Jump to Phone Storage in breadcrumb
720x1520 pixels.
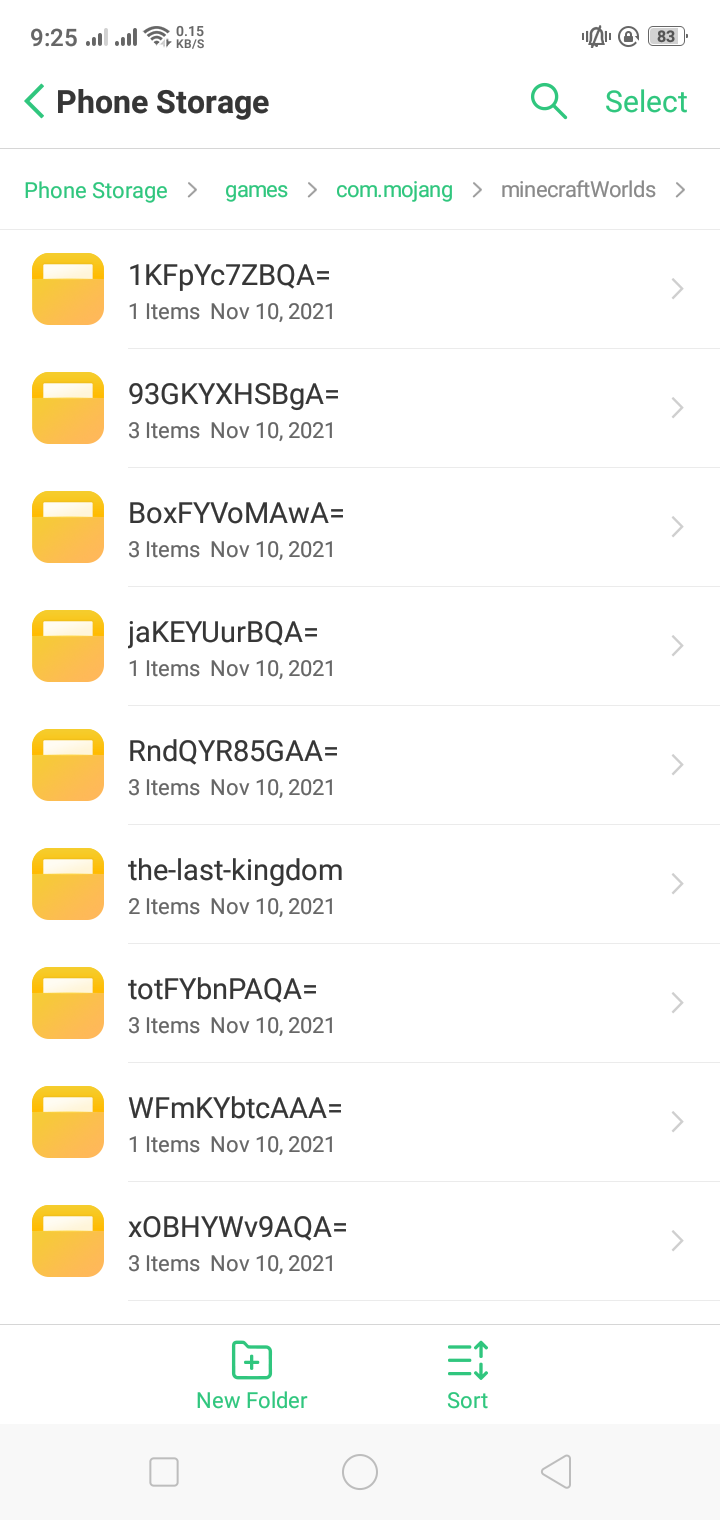[x=96, y=190]
